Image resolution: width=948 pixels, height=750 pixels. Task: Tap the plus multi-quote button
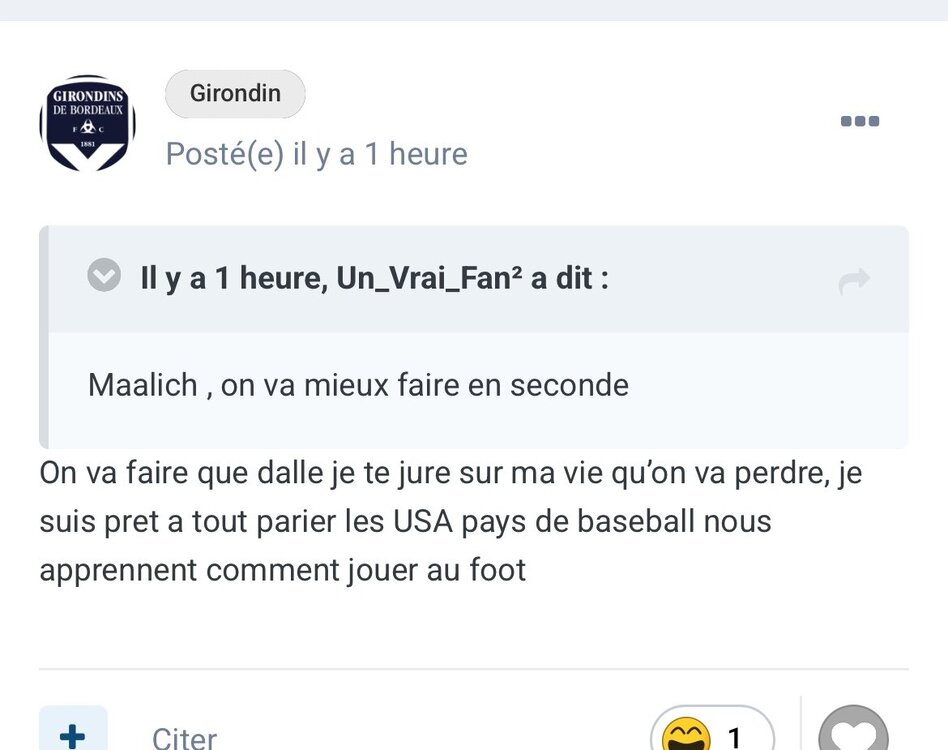(72, 733)
